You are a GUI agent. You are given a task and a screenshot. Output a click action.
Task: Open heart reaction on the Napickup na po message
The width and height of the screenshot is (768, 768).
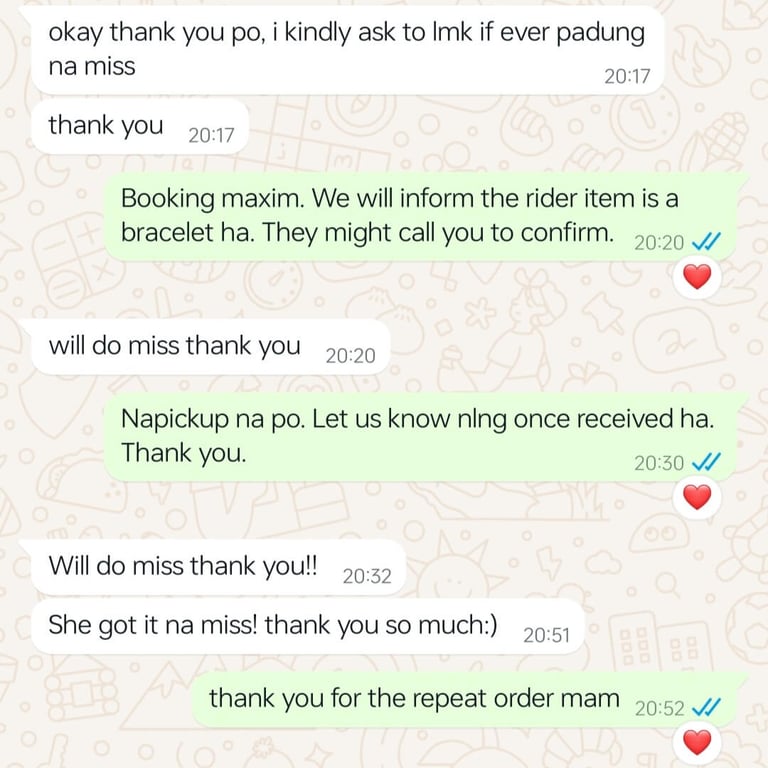click(x=697, y=496)
